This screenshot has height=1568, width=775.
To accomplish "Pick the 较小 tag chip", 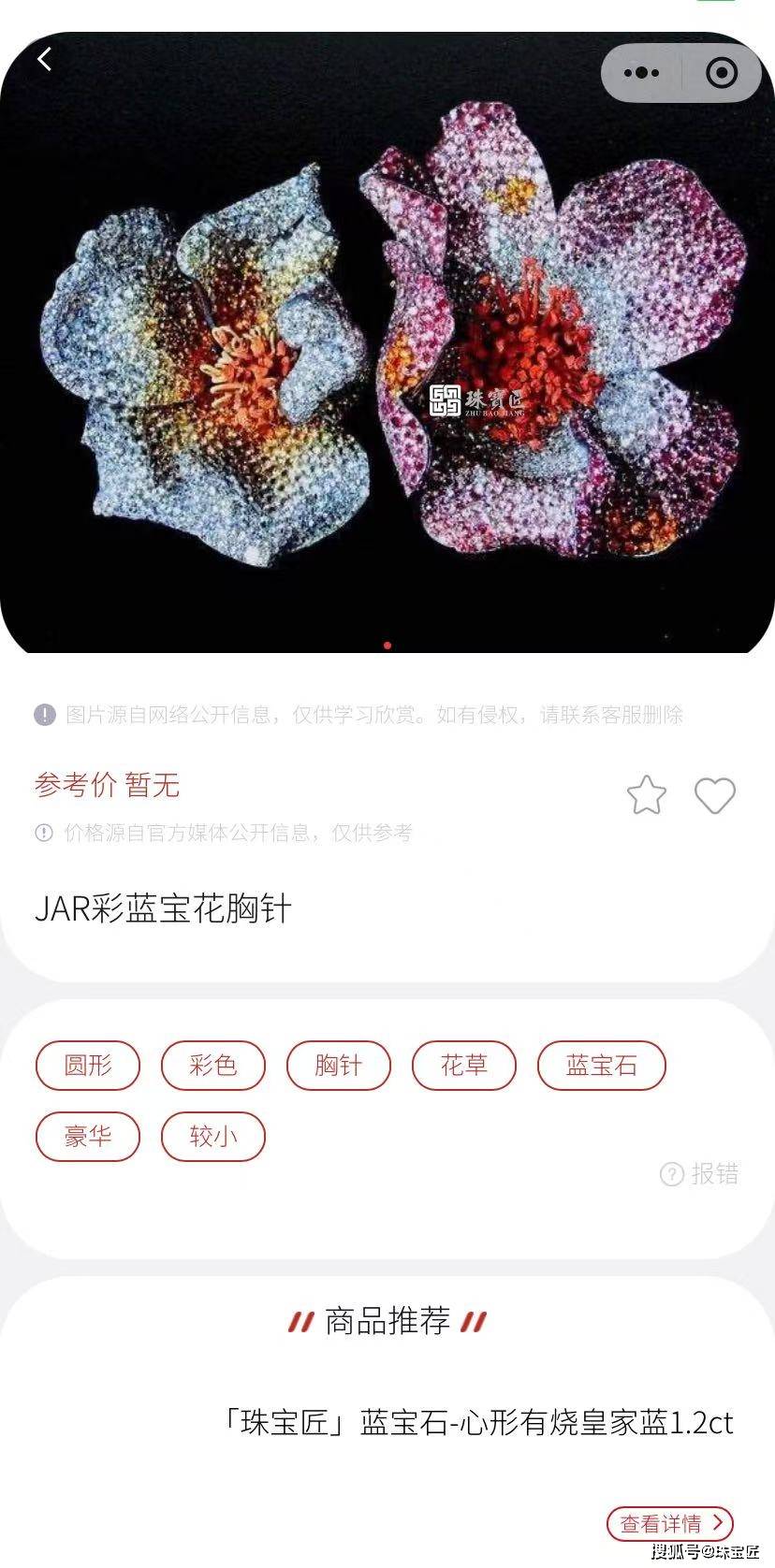I will tap(213, 1137).
